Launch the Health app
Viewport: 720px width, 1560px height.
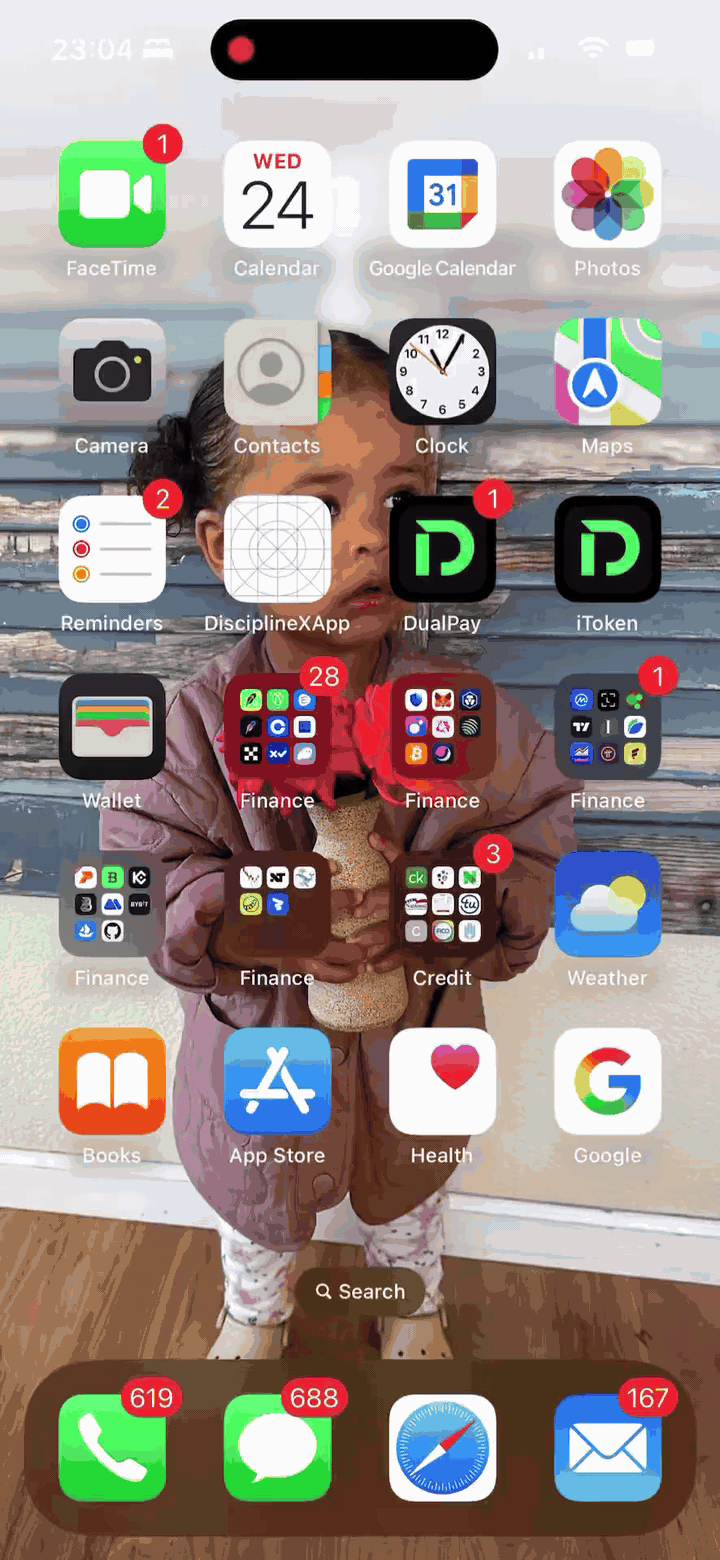coord(442,1082)
